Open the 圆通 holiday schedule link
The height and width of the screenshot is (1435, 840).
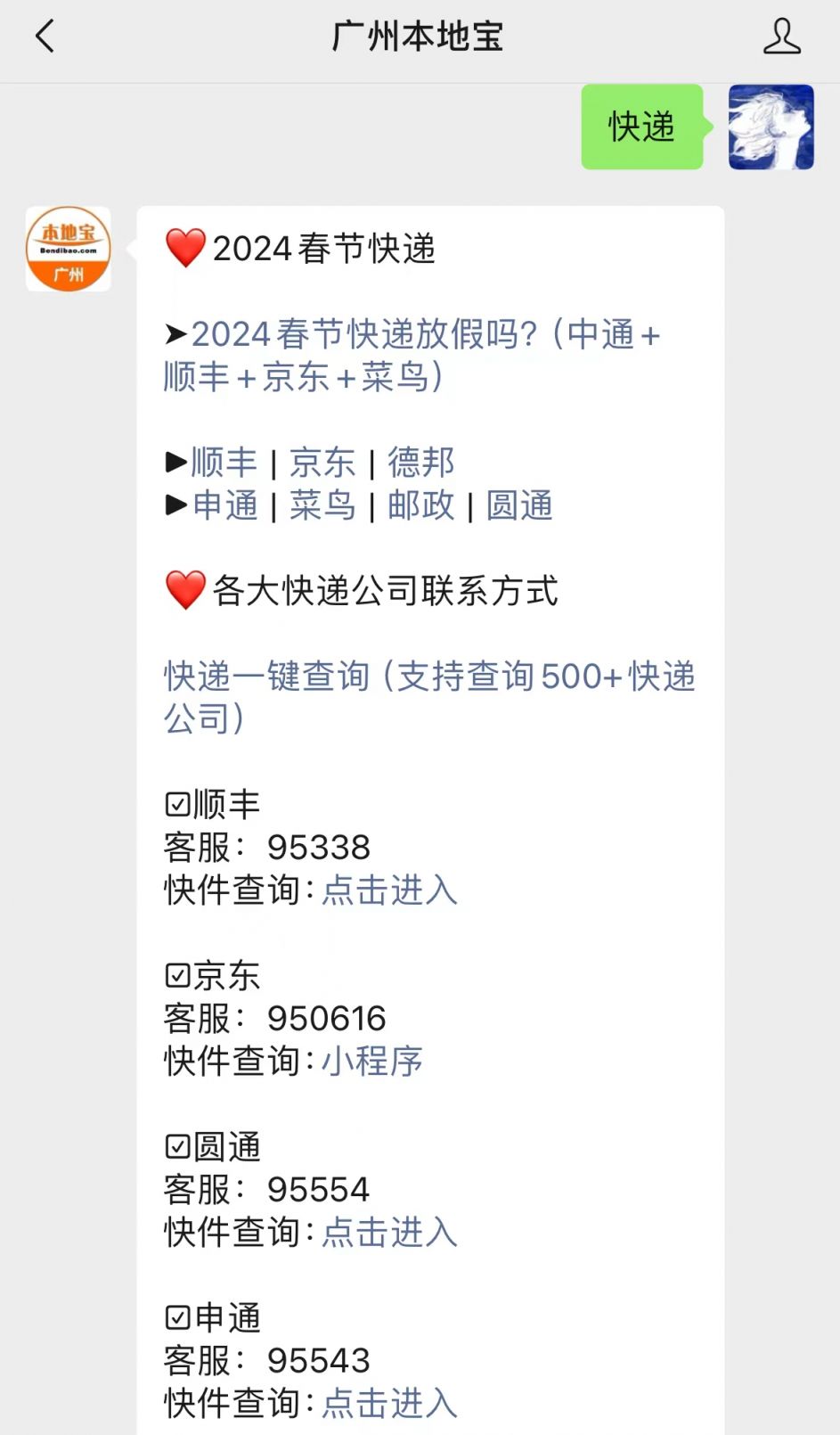[x=521, y=505]
